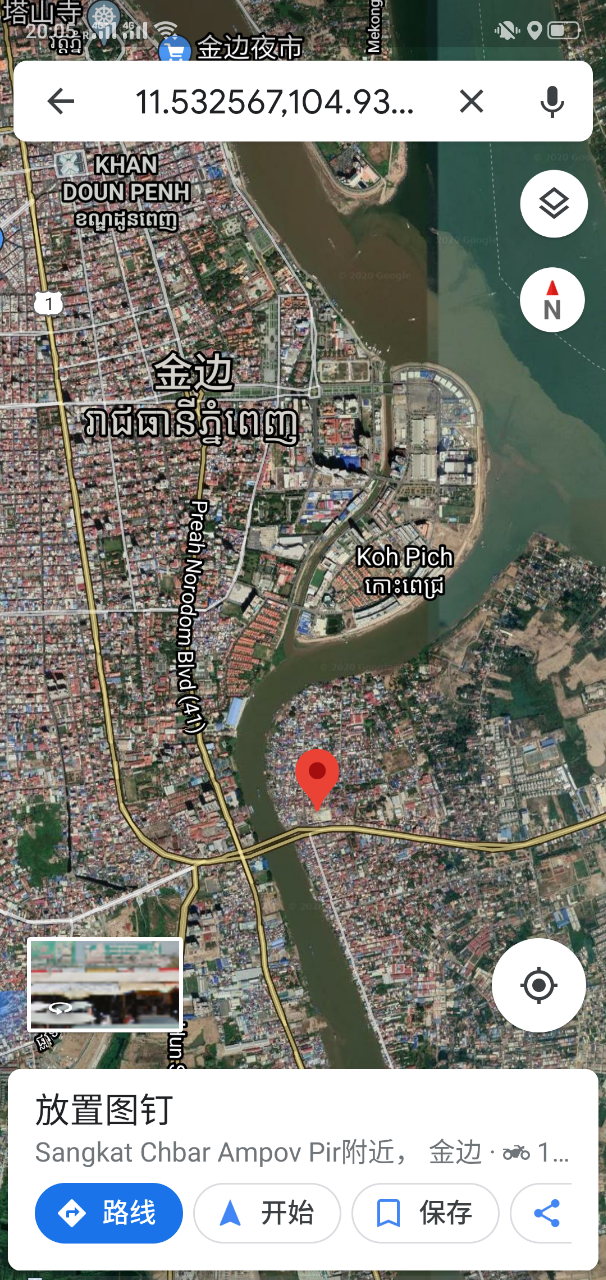The width and height of the screenshot is (606, 1280).
Task: Center map on my location
Action: (539, 985)
